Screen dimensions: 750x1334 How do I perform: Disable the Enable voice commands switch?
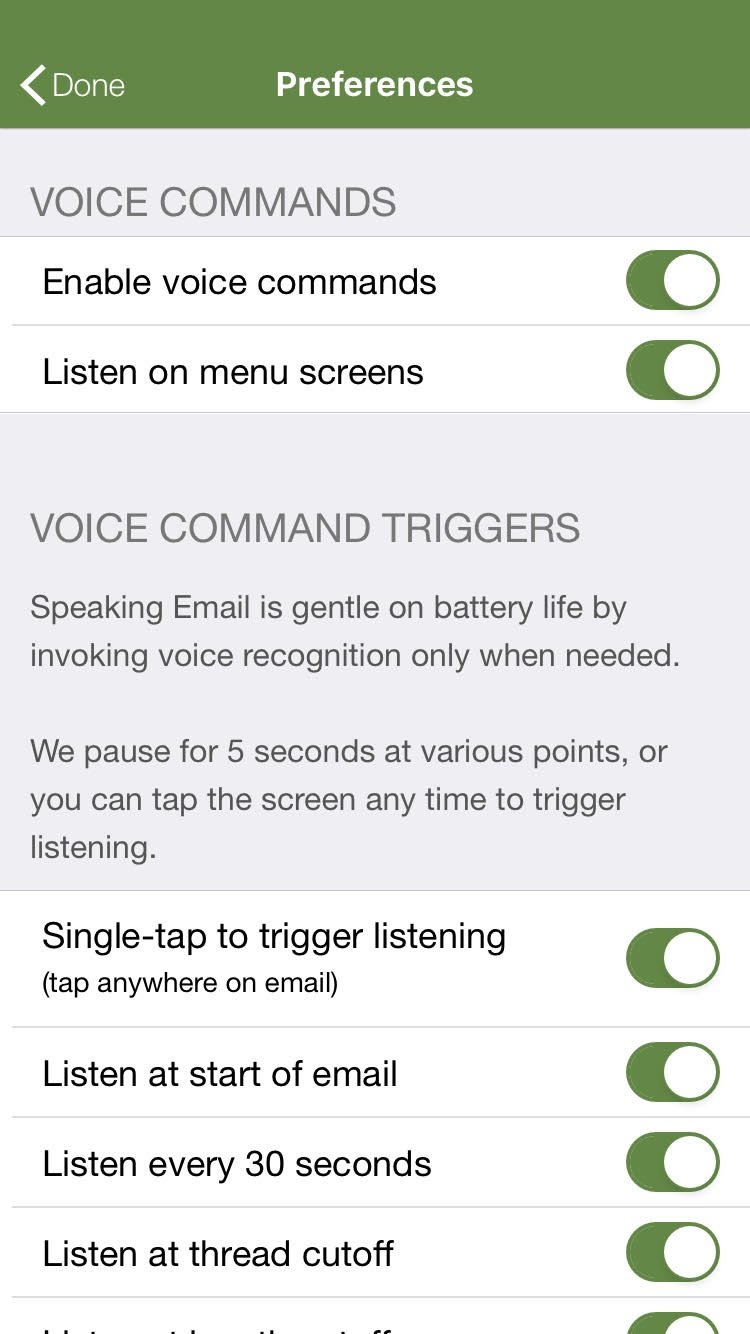(673, 281)
